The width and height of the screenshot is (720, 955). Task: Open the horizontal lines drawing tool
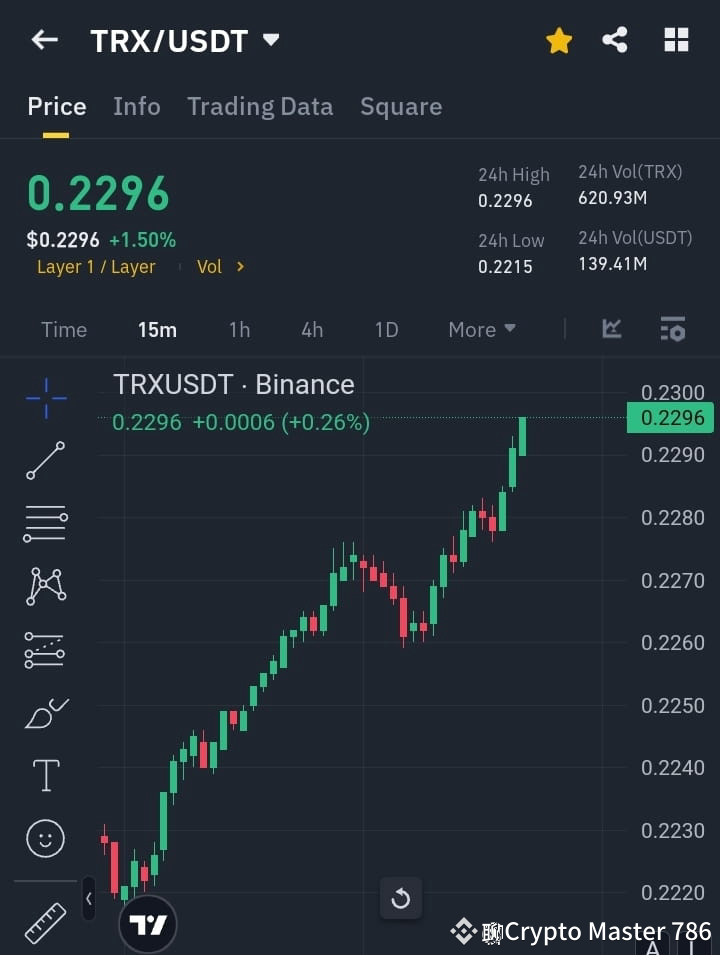(45, 525)
